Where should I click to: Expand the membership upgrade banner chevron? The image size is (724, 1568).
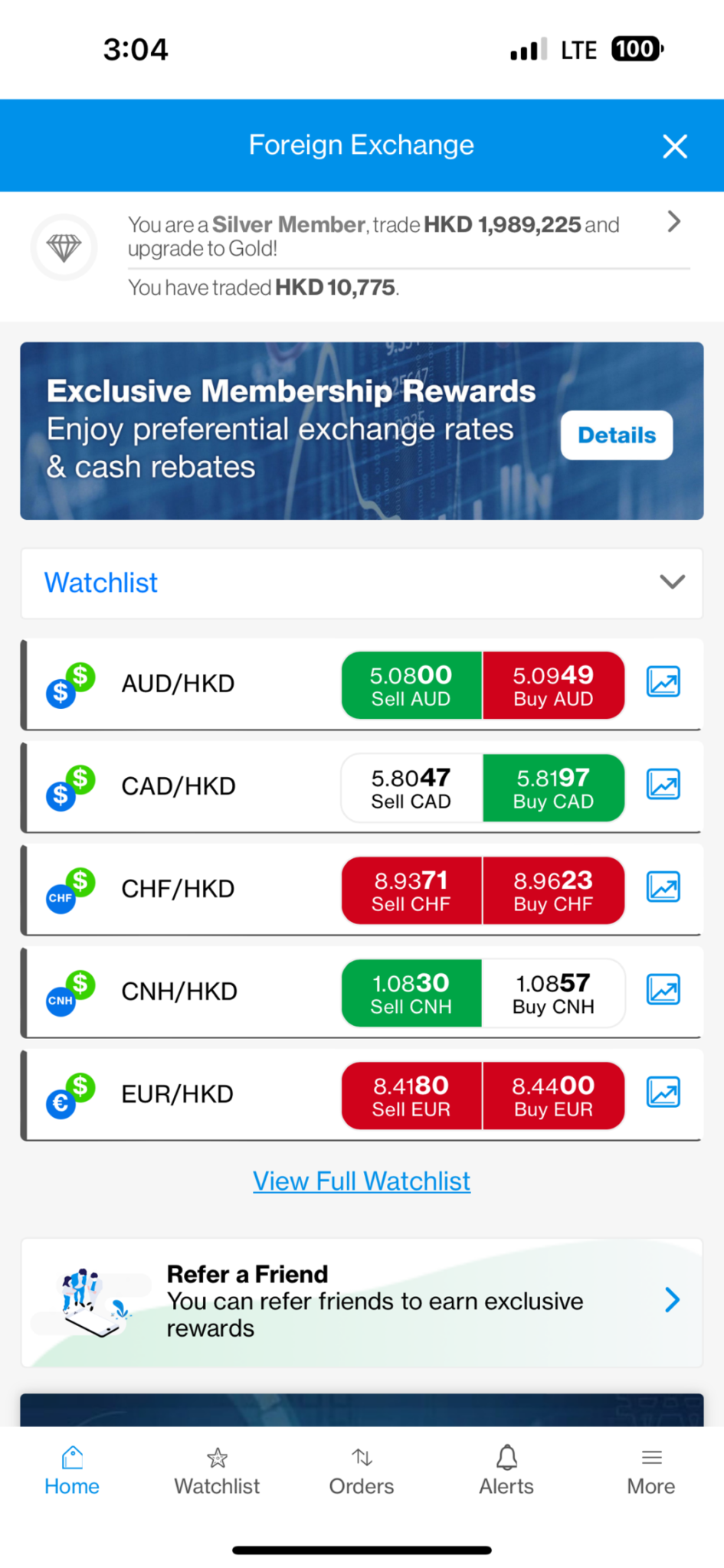[x=673, y=222]
